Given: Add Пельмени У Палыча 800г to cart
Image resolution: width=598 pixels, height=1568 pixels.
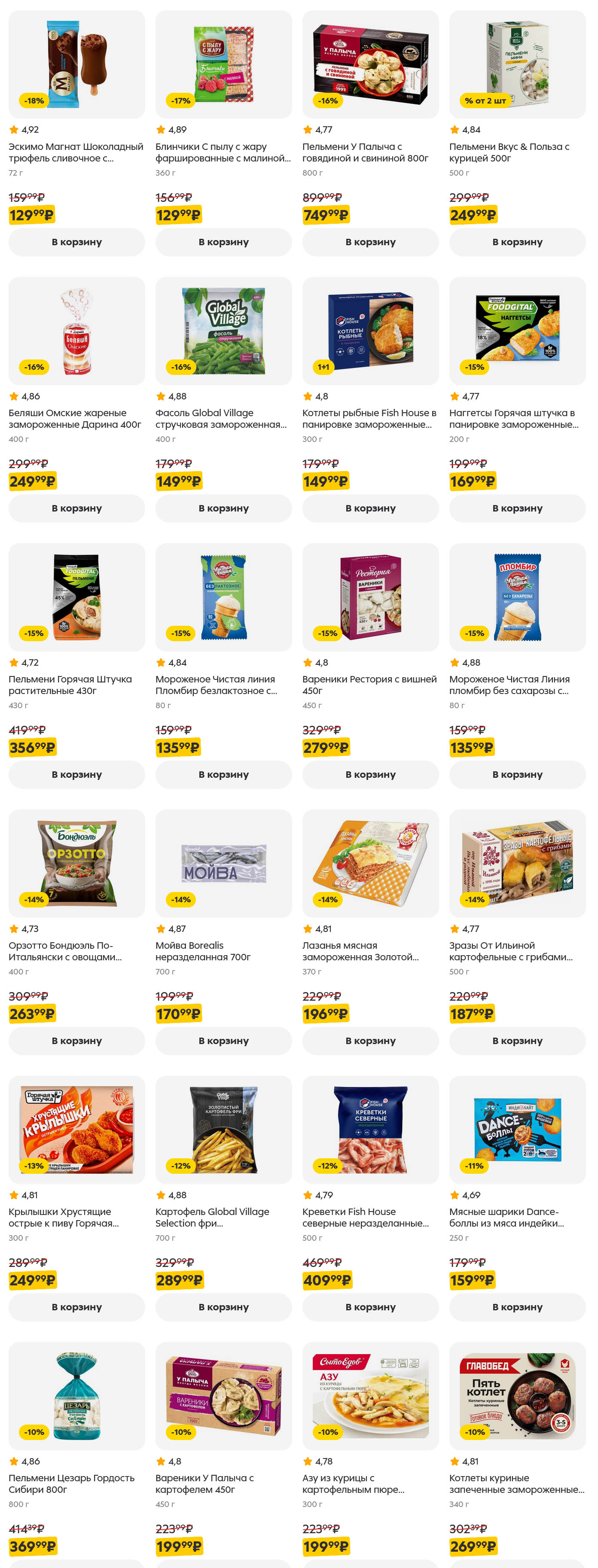Looking at the screenshot, I should coord(369,242).
